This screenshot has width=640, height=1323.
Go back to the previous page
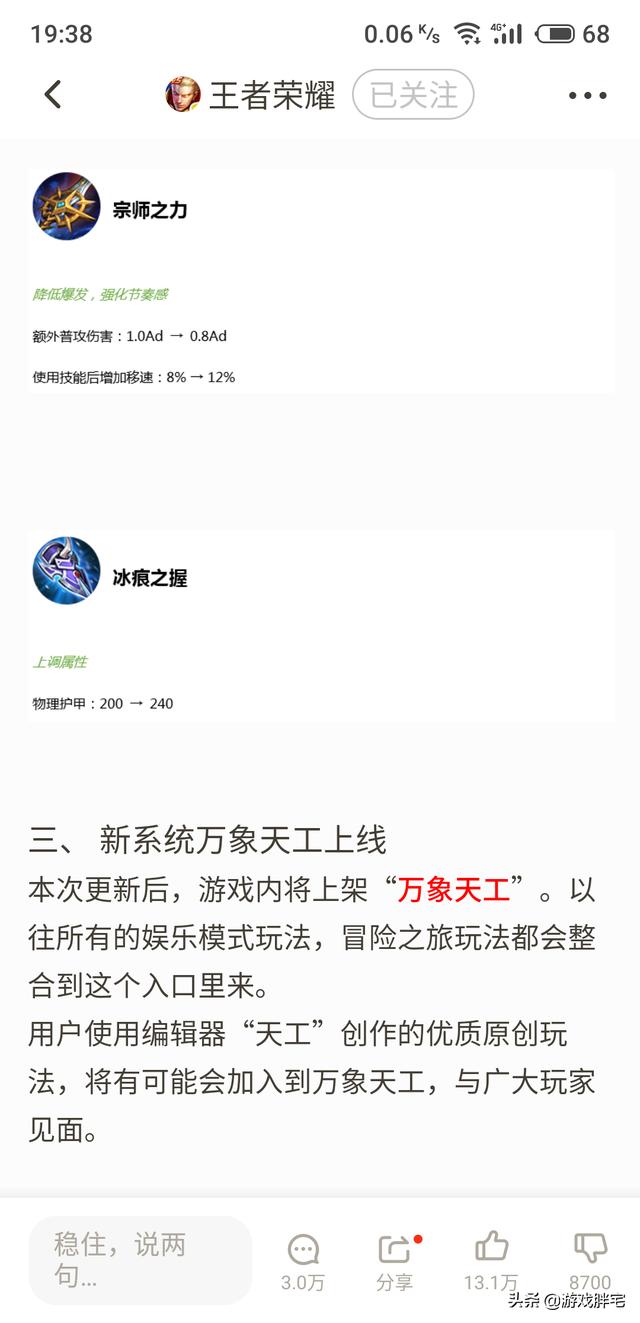(x=53, y=95)
